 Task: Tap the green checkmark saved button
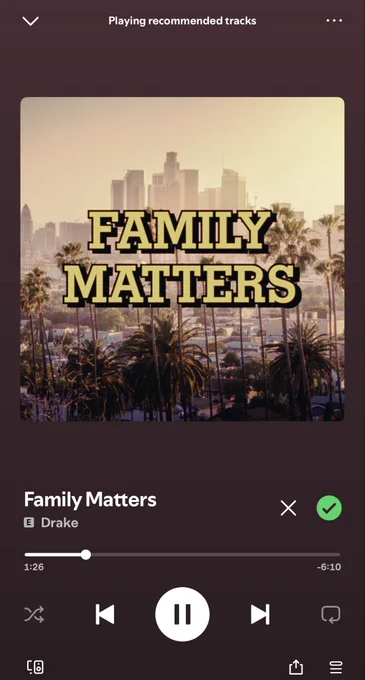coord(329,508)
